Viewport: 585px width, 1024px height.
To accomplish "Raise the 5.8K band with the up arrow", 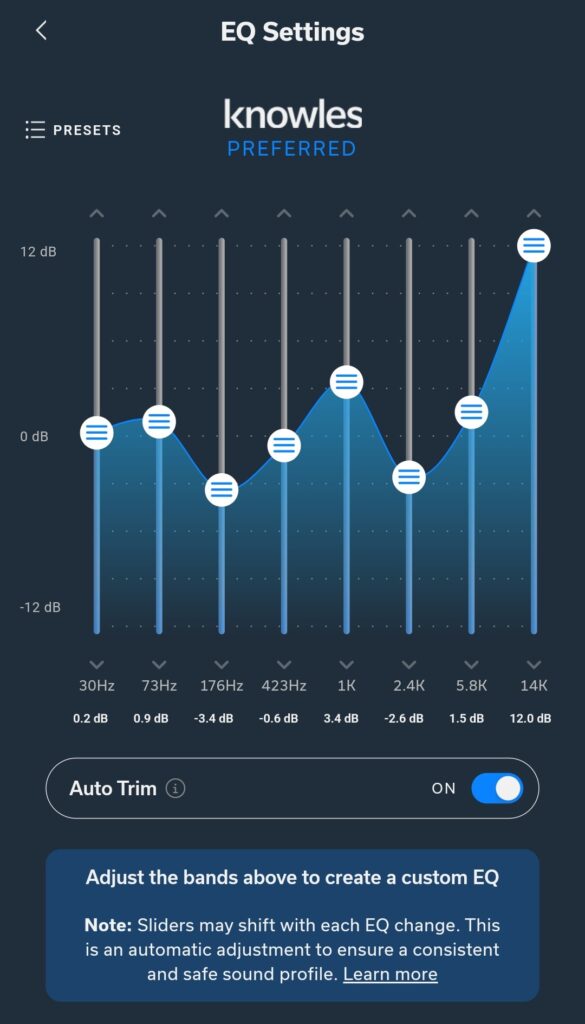I will pos(471,214).
